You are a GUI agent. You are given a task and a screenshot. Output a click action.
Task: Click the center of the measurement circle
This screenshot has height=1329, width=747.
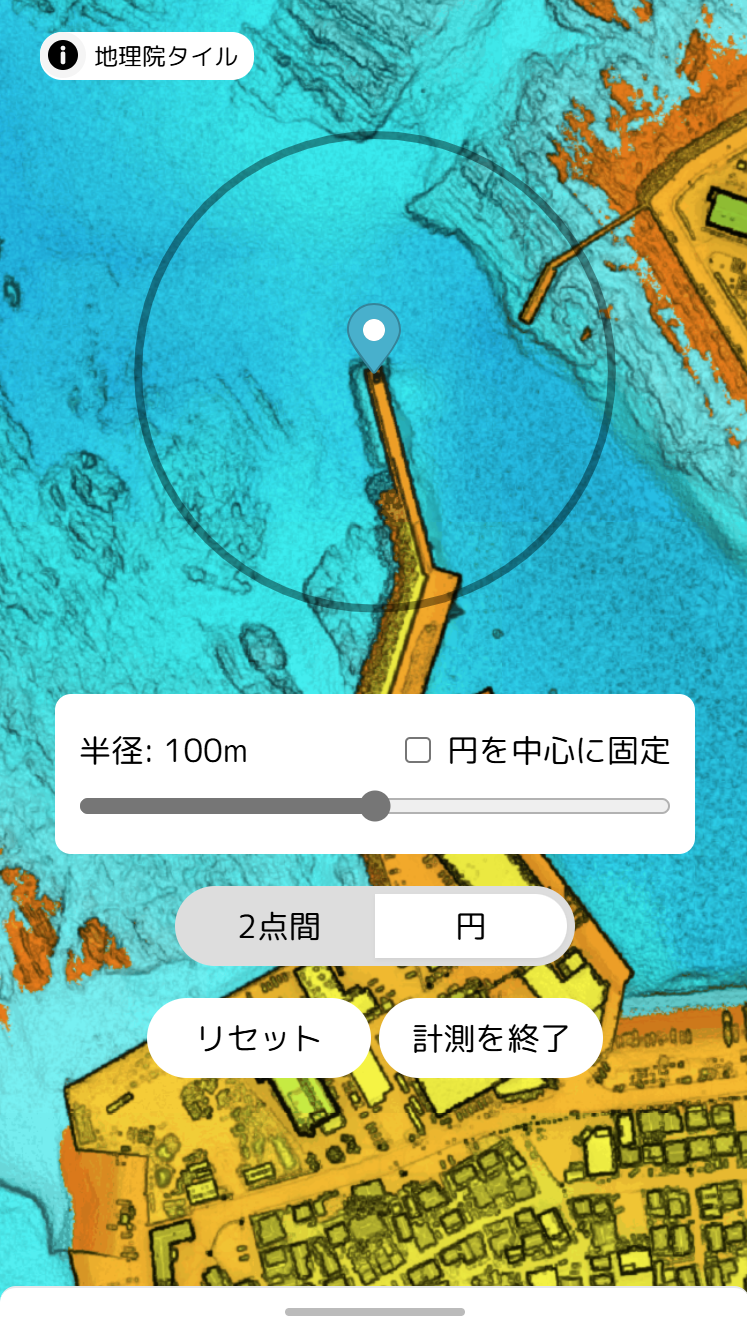(375, 370)
